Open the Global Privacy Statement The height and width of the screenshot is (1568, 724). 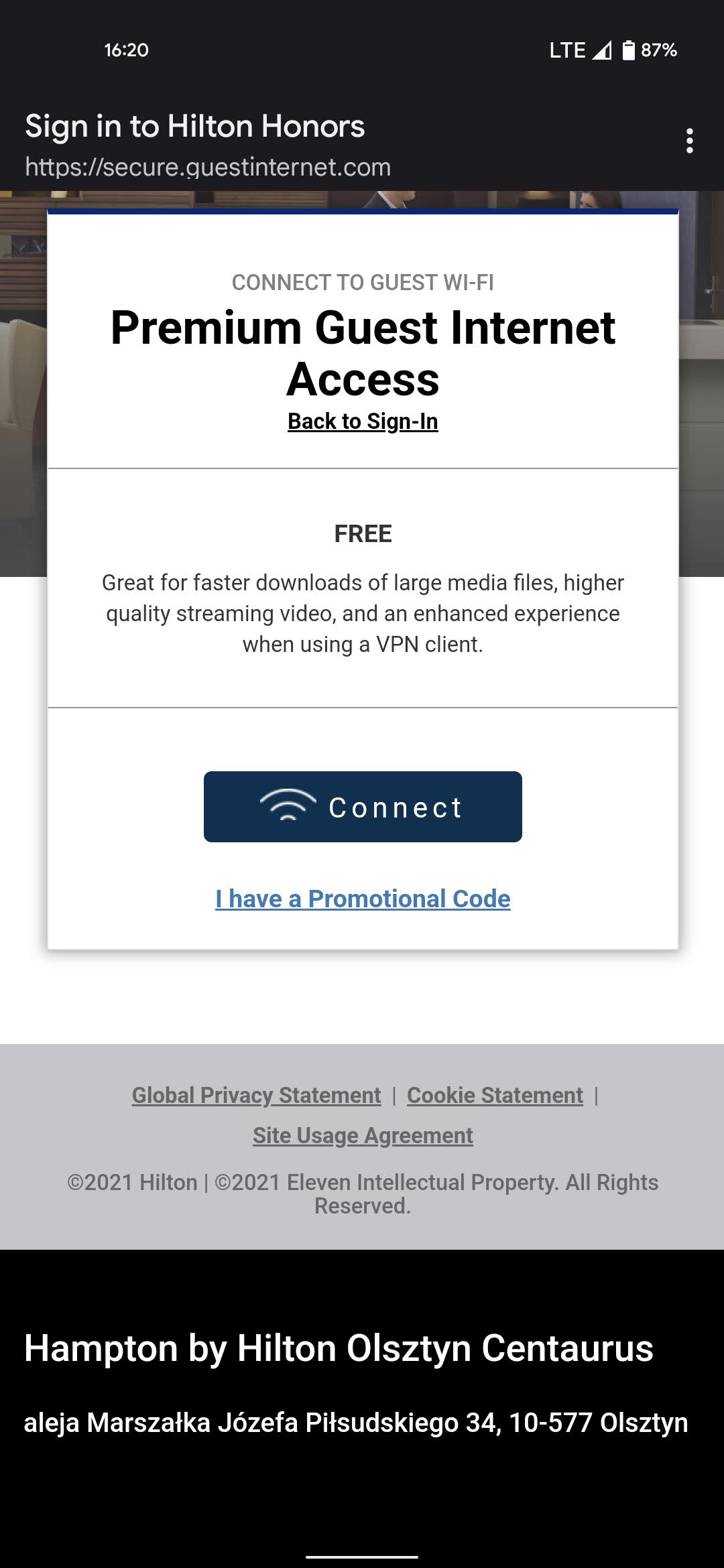(x=256, y=1095)
